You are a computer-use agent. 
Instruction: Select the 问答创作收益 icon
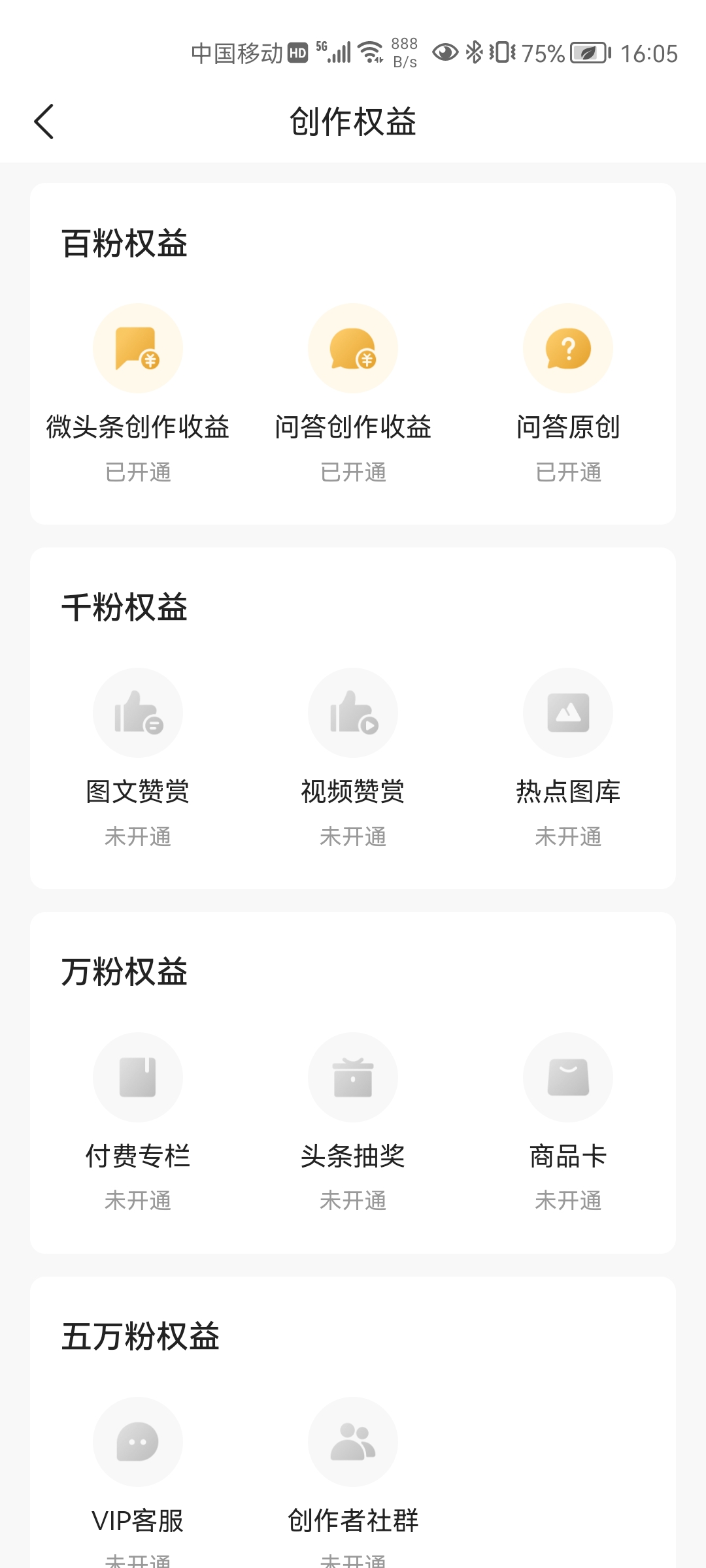click(x=353, y=348)
